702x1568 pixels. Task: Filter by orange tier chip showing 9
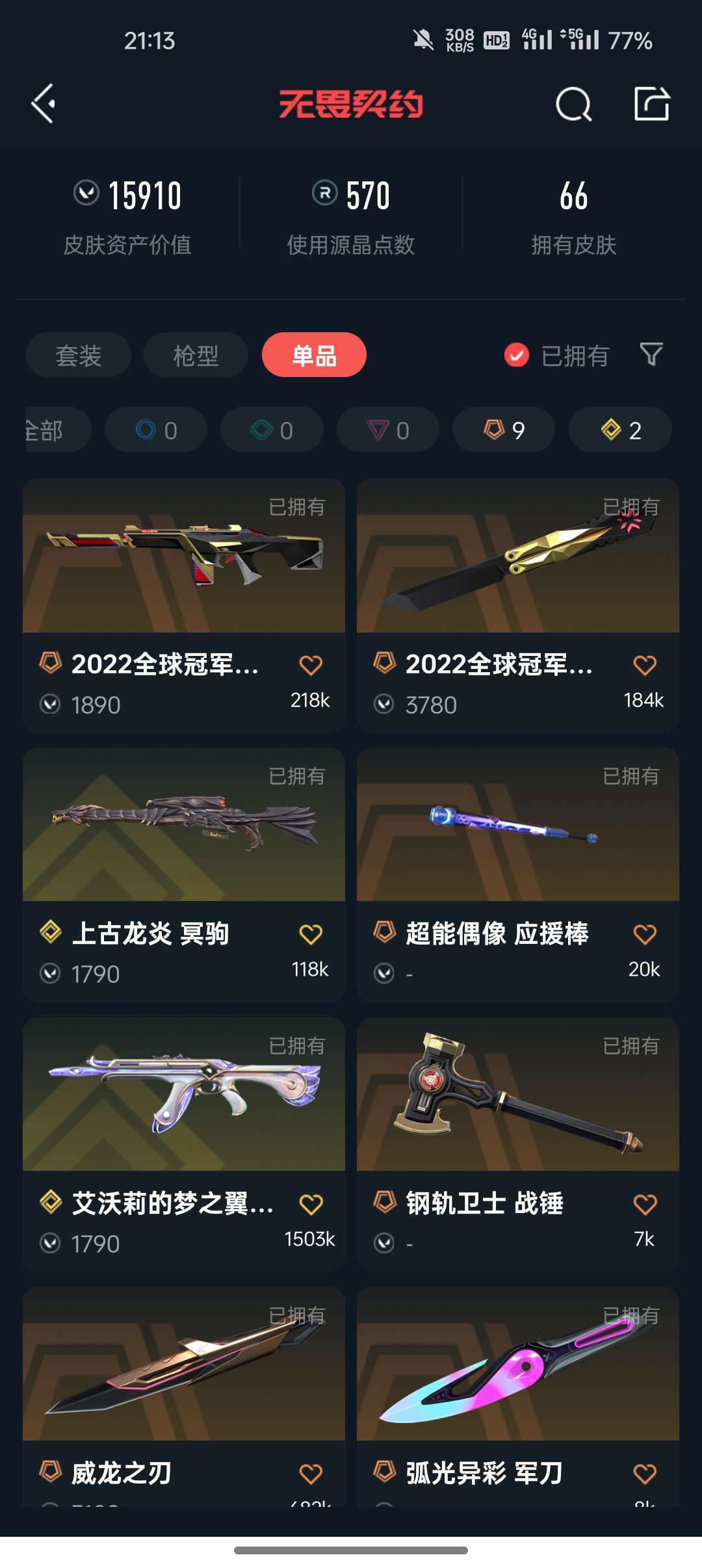(504, 430)
